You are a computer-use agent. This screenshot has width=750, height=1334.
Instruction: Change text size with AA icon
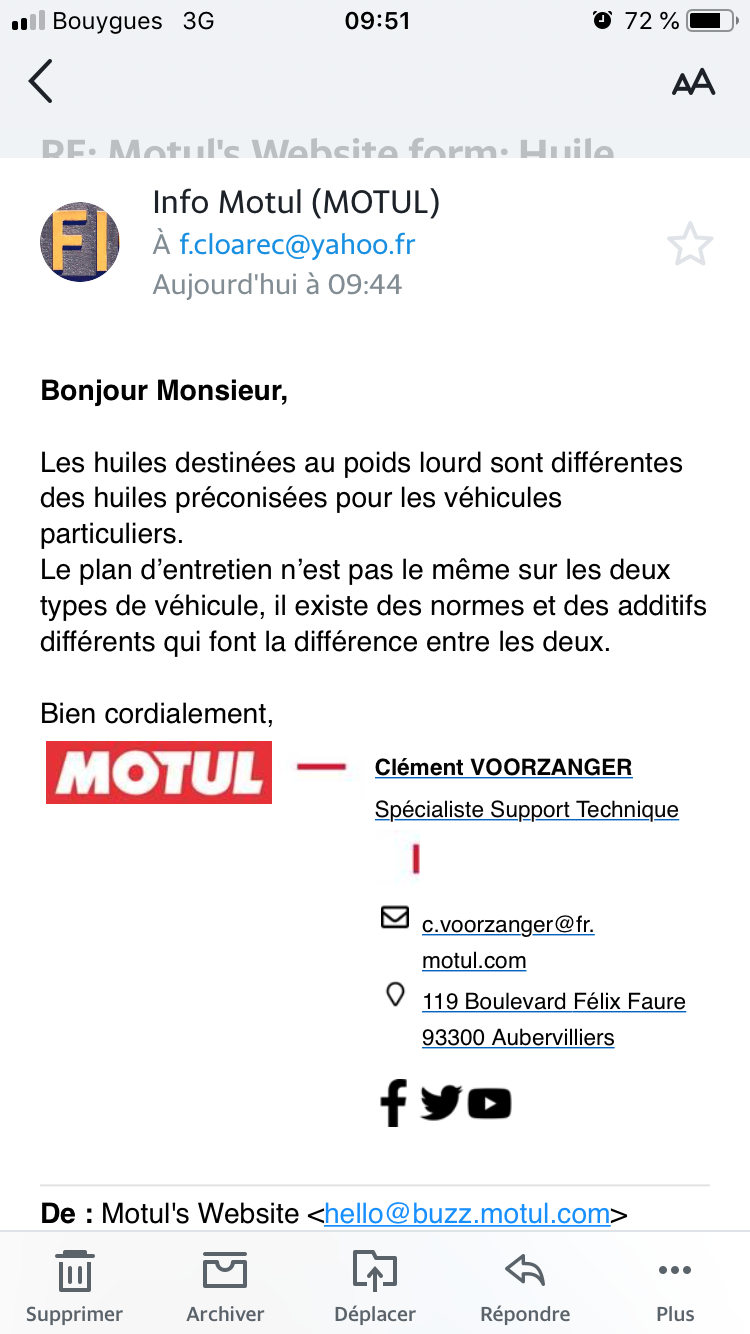click(693, 82)
